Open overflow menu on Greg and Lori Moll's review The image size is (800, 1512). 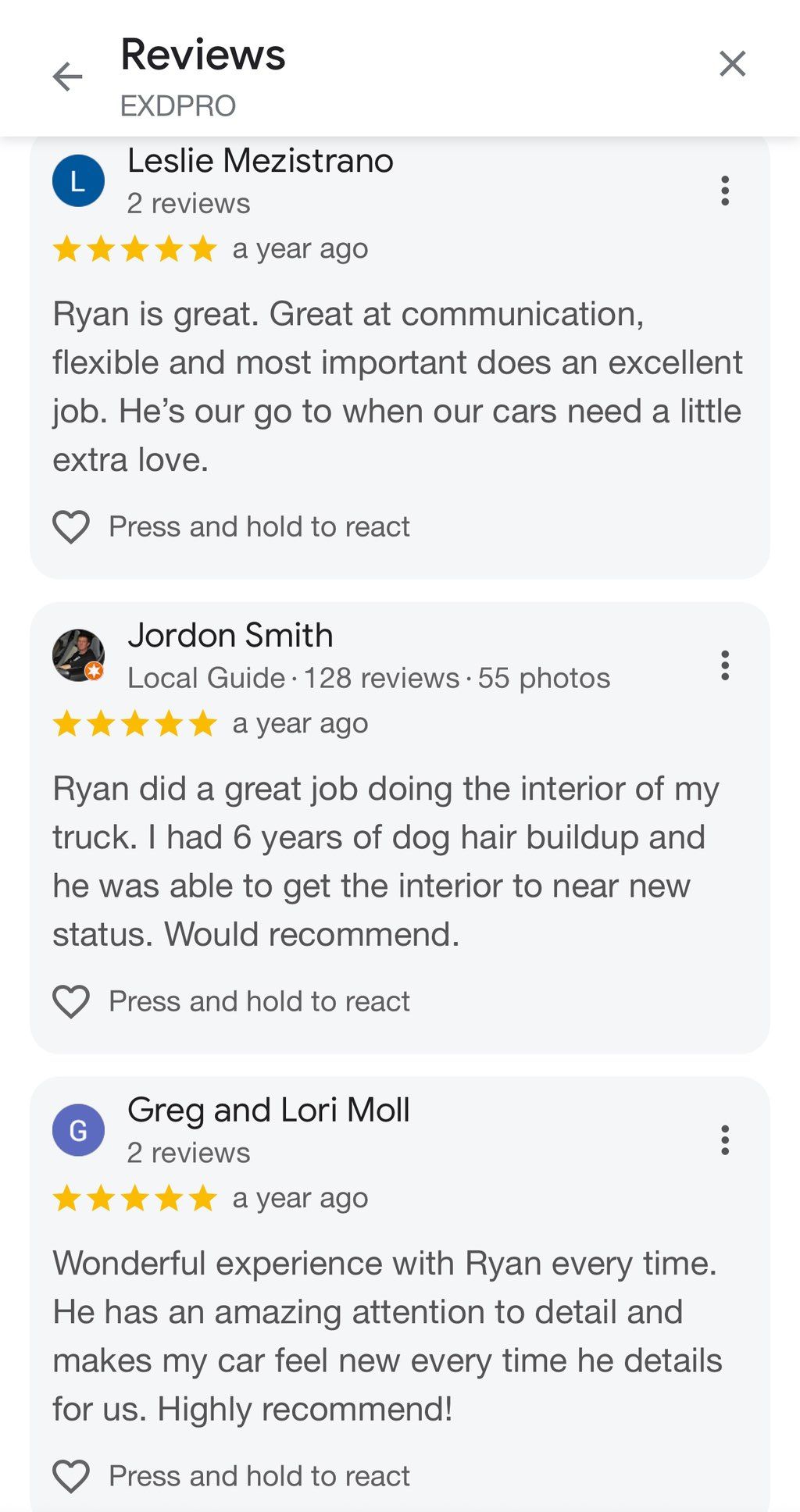[725, 1140]
